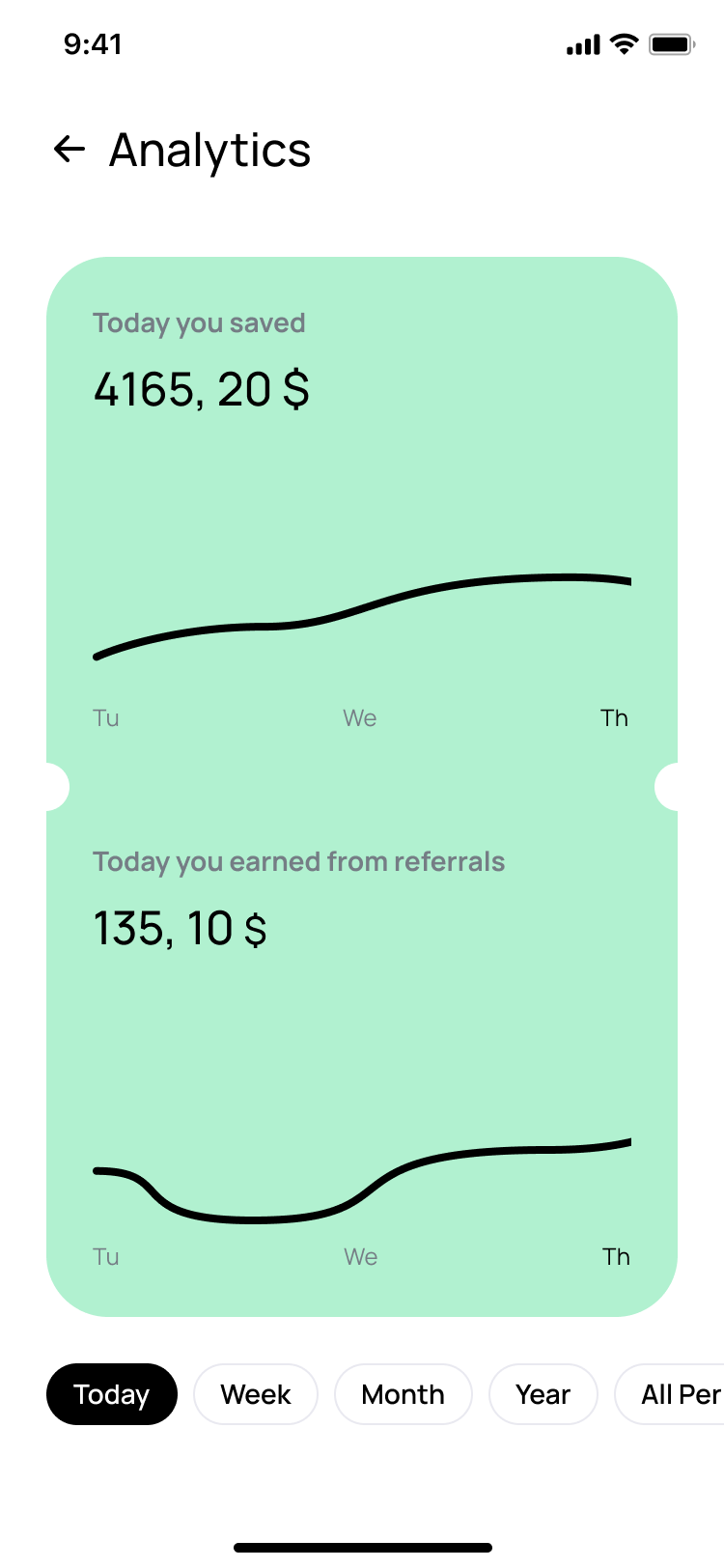Show analytics for the Year

(543, 1394)
